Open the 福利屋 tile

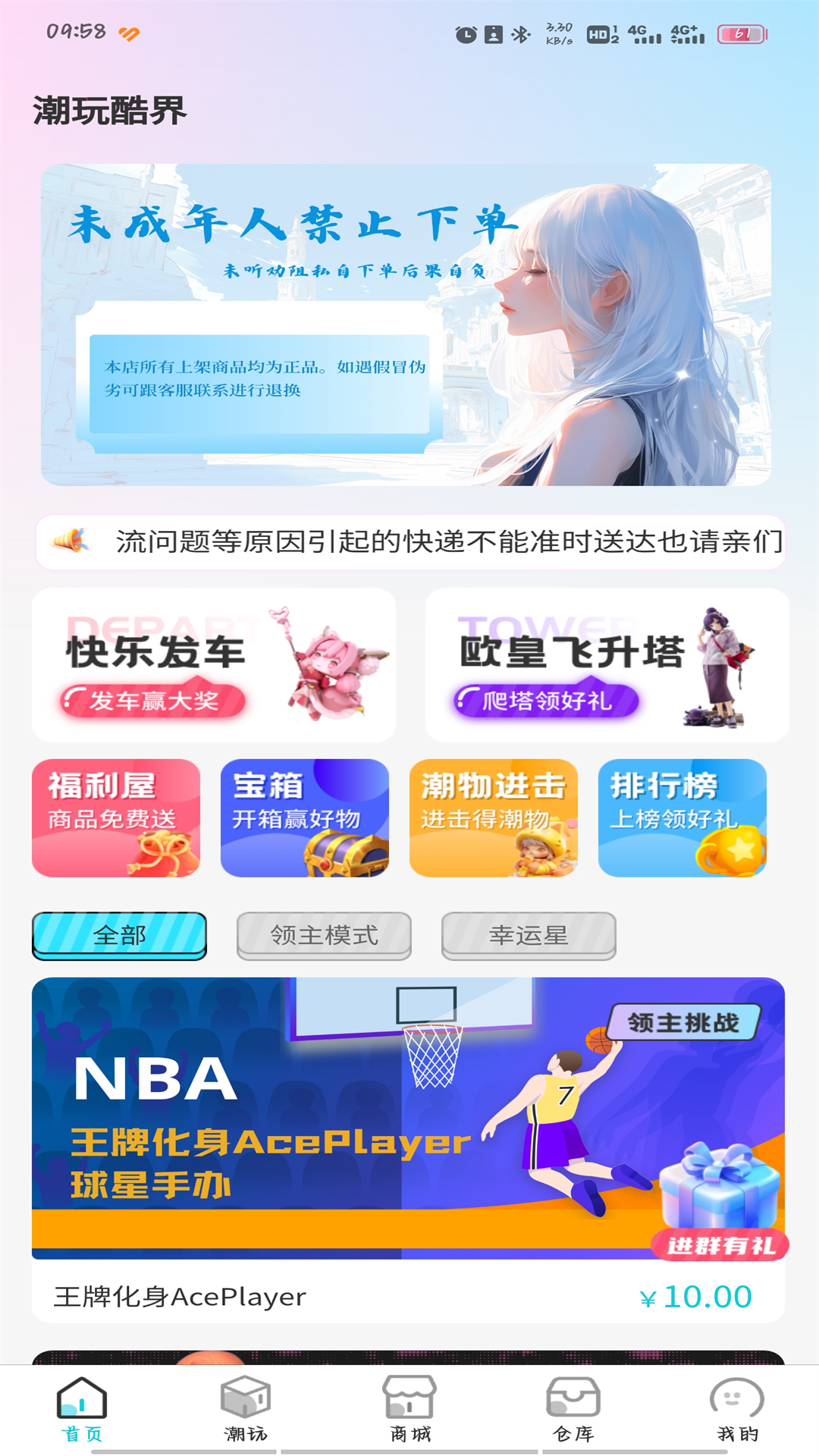pyautogui.click(x=116, y=818)
